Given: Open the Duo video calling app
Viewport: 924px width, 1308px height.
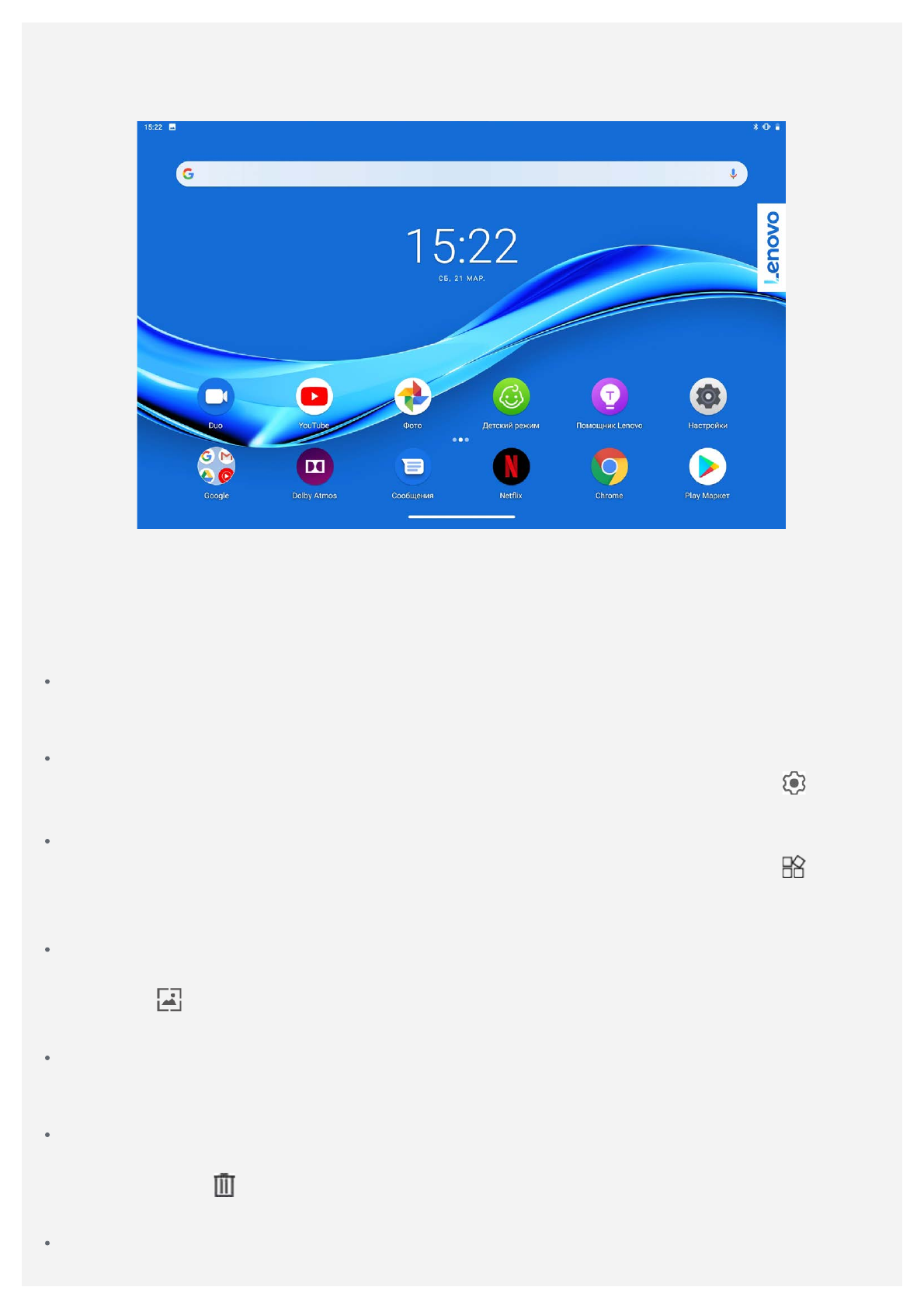Looking at the screenshot, I should [x=215, y=396].
